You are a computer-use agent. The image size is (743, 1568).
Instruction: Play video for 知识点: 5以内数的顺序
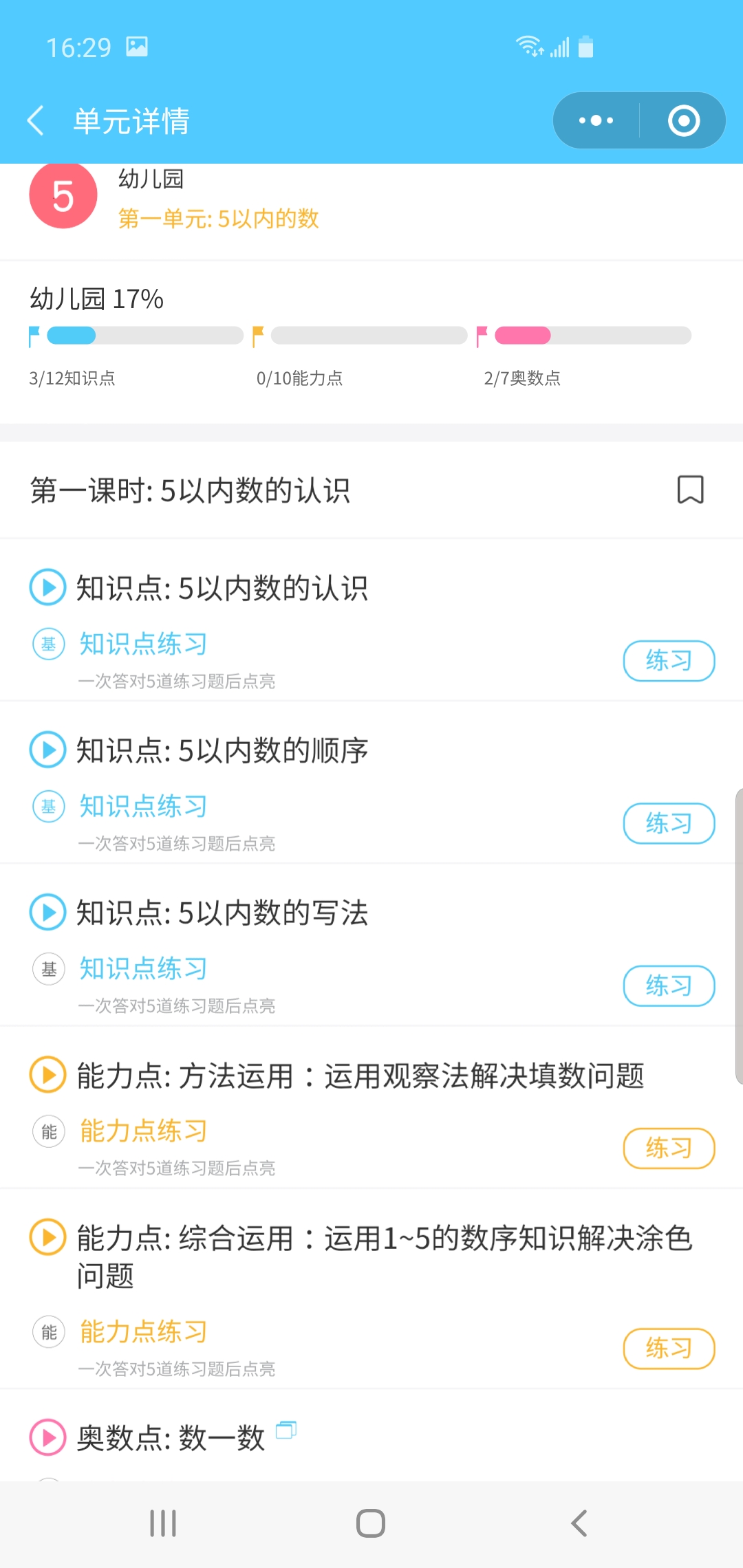point(47,750)
